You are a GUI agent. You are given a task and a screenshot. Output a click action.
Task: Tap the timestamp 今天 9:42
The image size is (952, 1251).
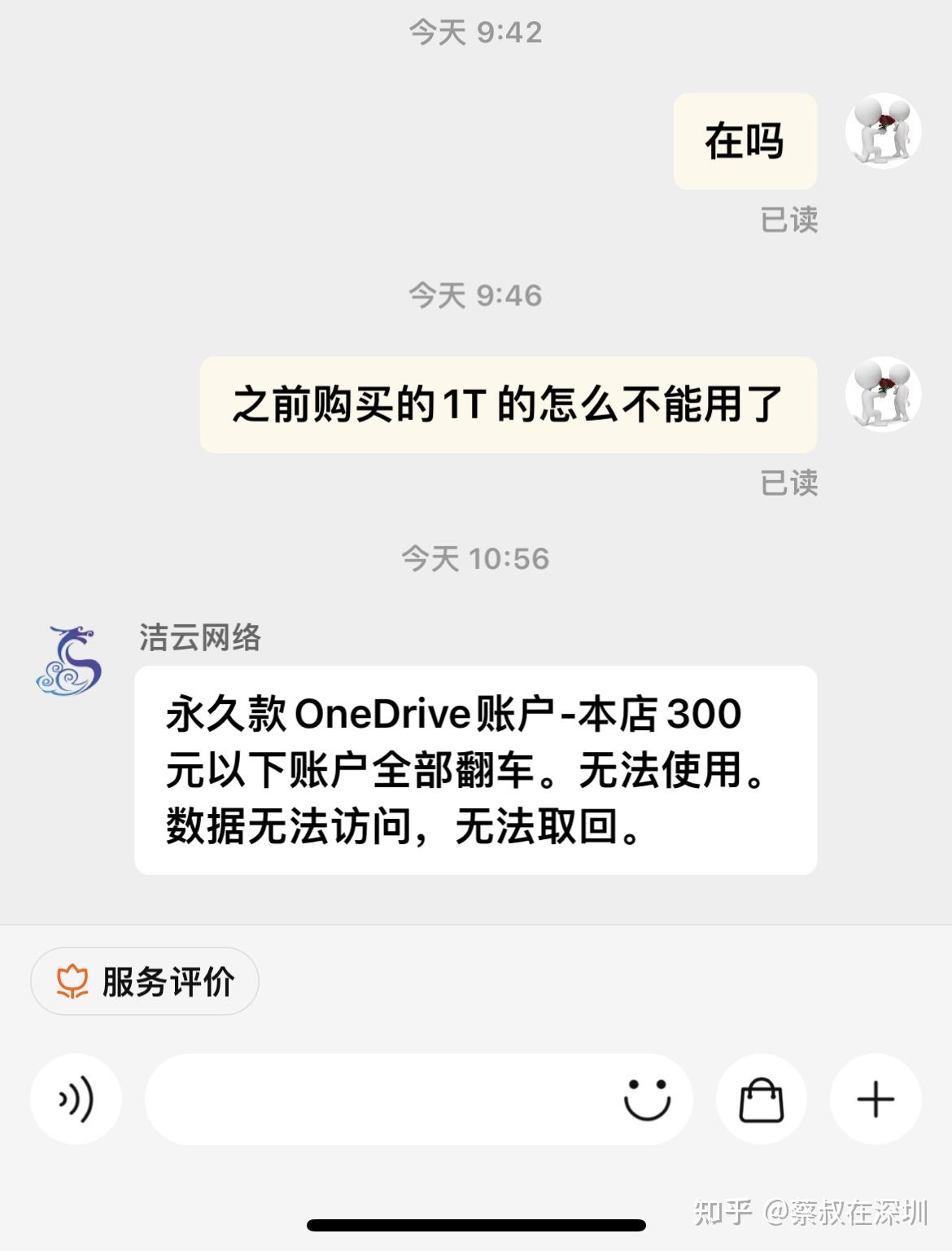[476, 33]
